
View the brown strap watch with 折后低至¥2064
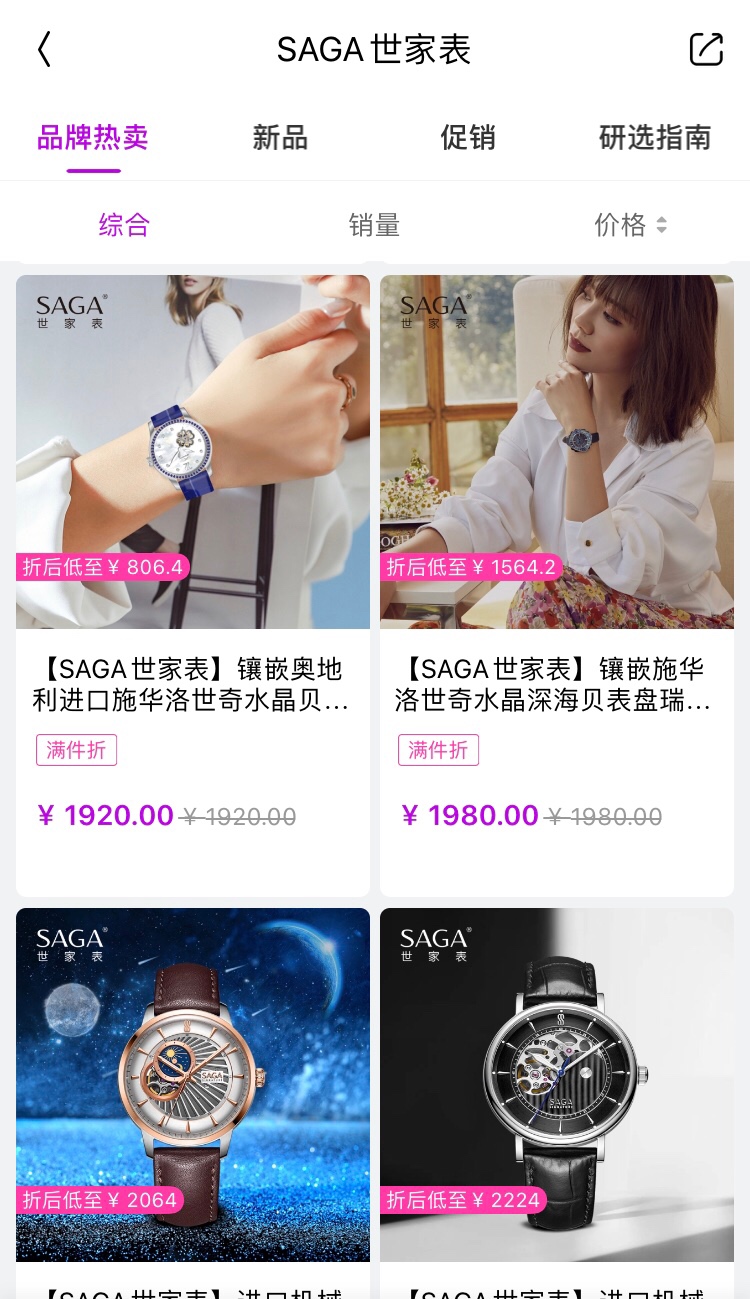tap(193, 1103)
